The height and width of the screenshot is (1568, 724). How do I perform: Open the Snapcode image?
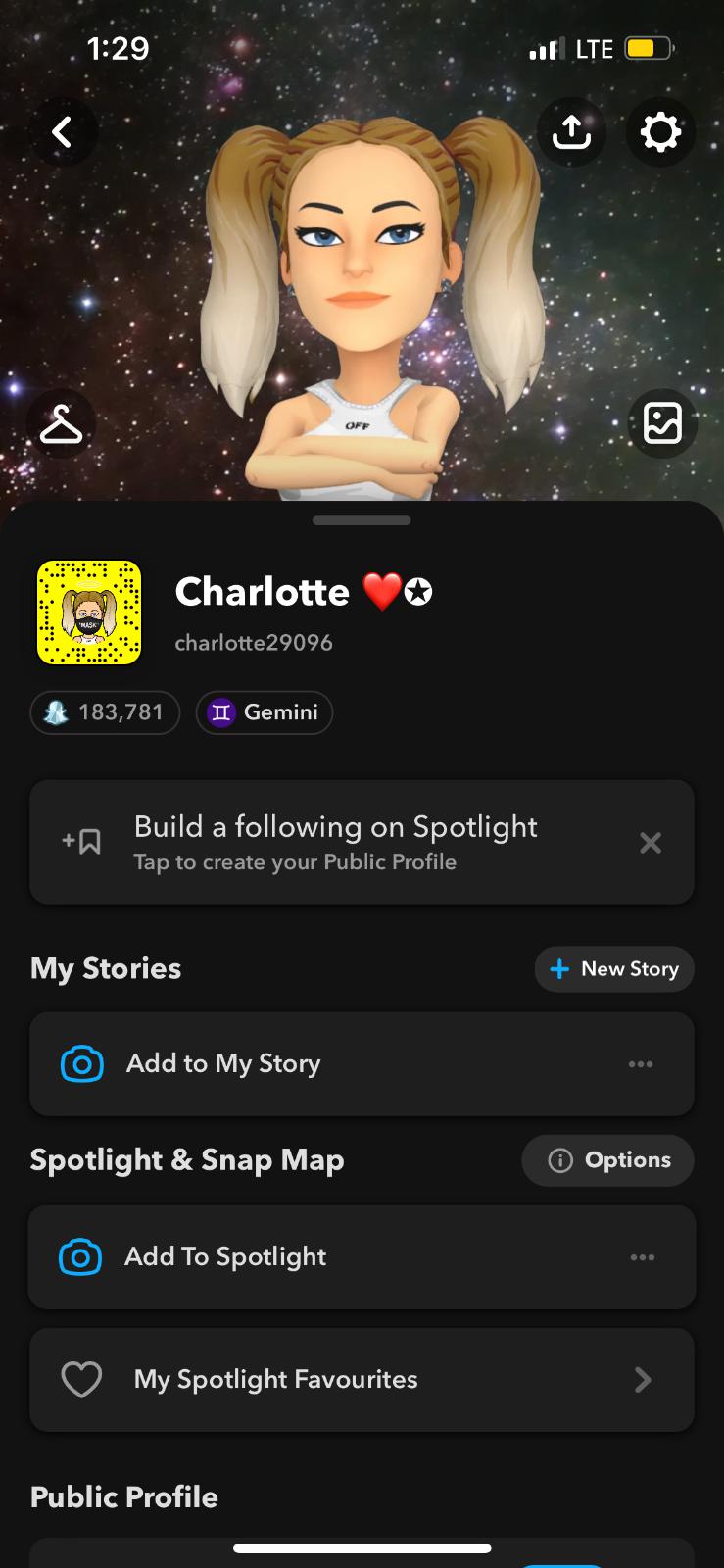coord(89,612)
